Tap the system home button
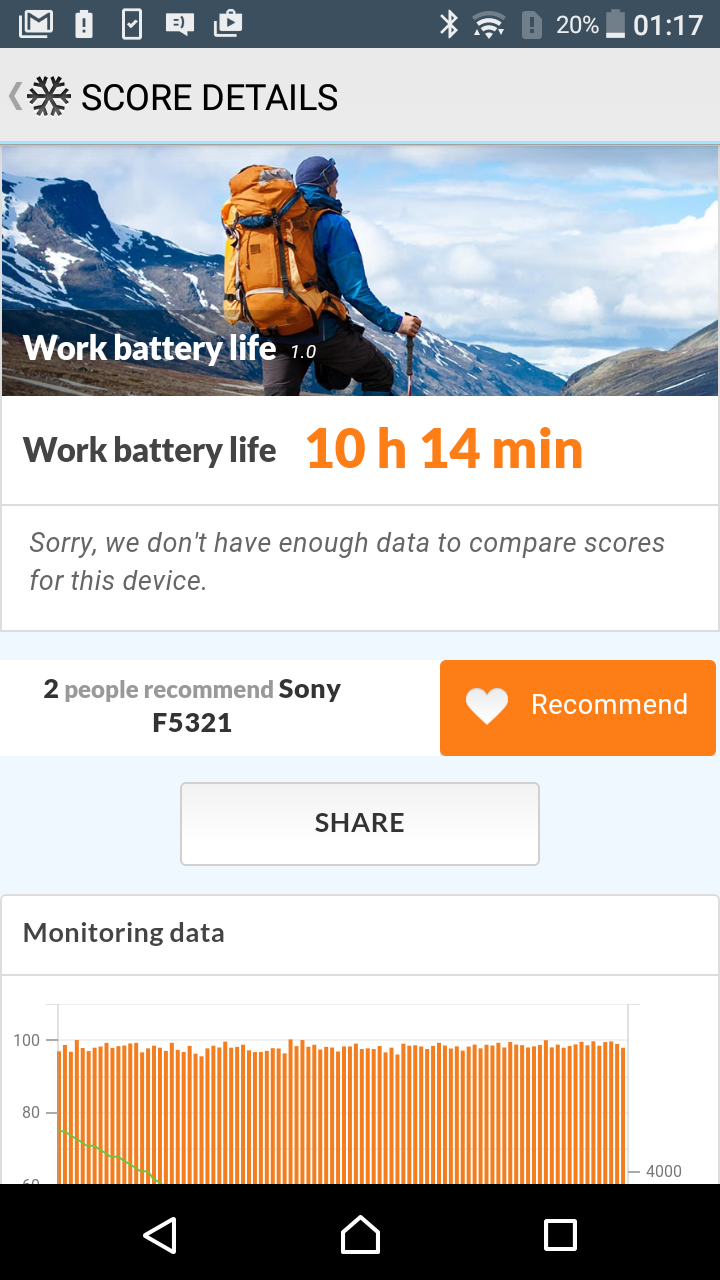This screenshot has height=1280, width=720. pyautogui.click(x=360, y=1234)
